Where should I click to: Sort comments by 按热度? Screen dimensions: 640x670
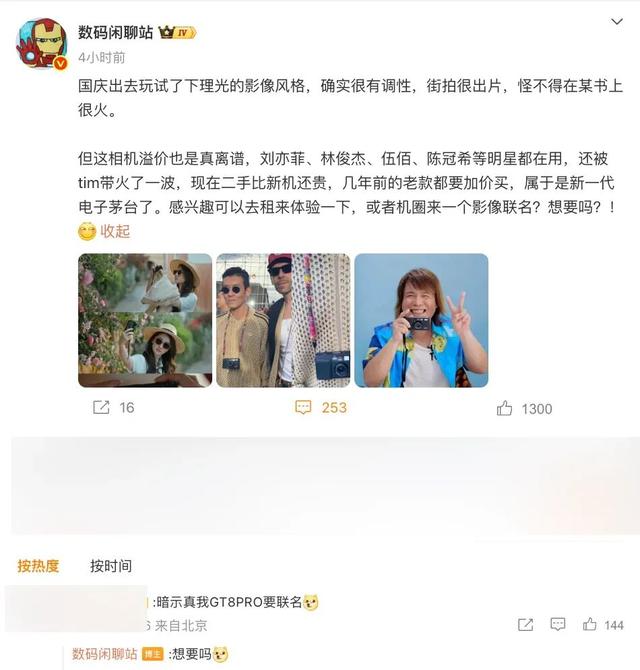[38, 566]
